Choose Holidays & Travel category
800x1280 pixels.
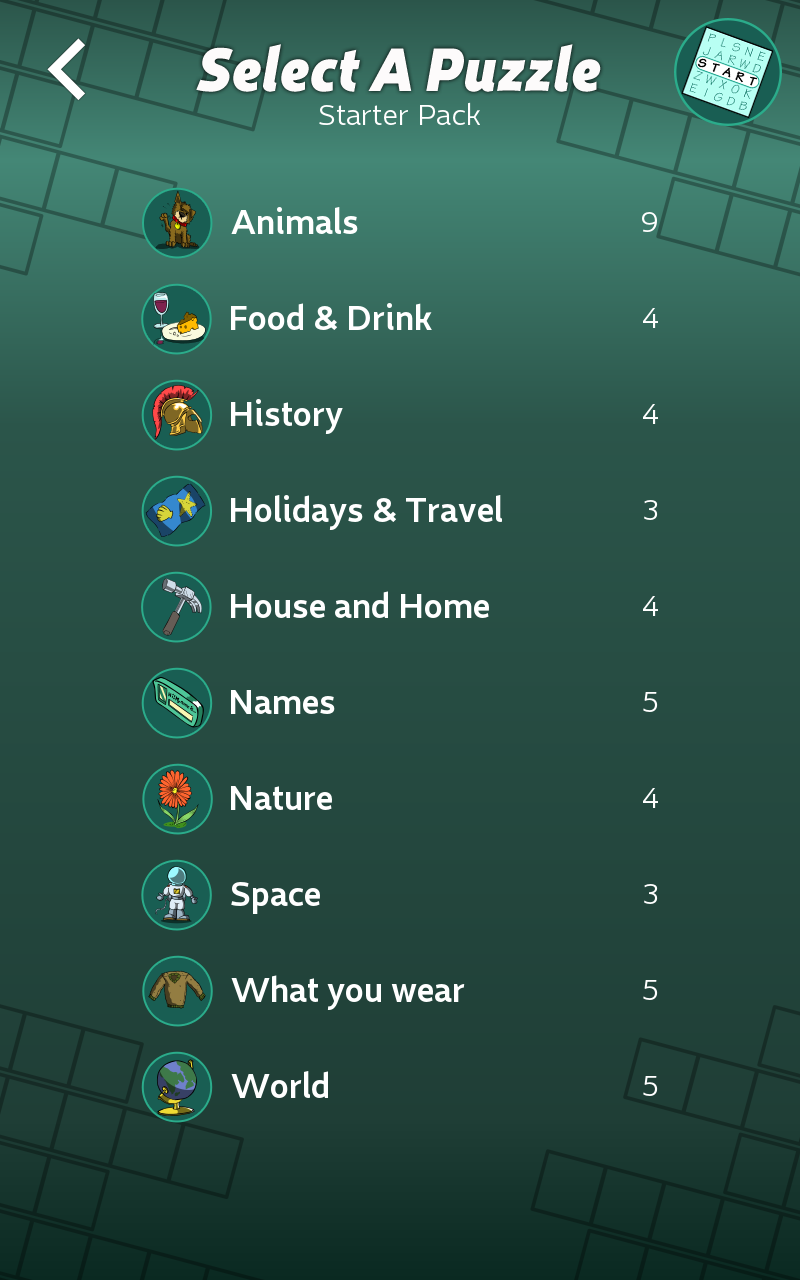[365, 510]
